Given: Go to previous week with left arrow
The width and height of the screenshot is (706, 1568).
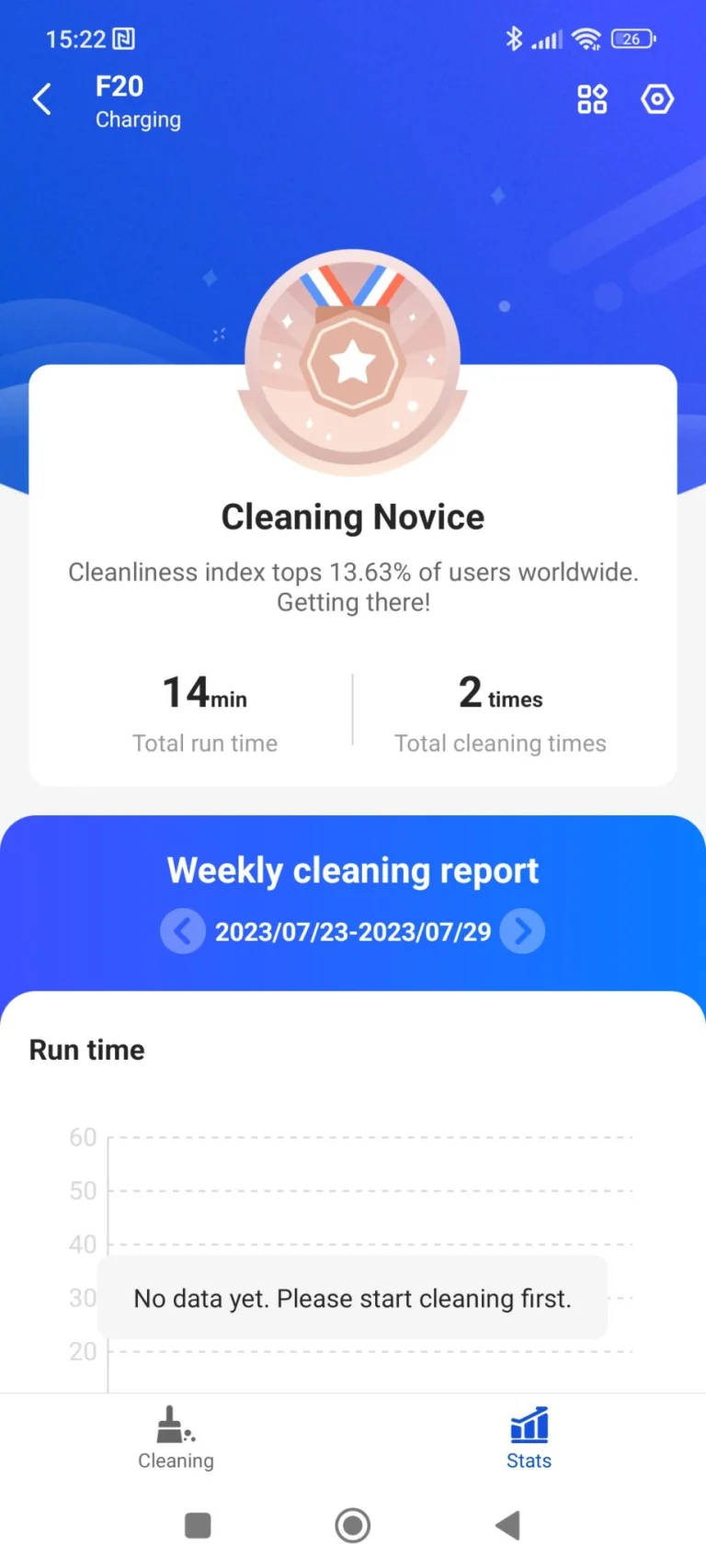Looking at the screenshot, I should (183, 931).
